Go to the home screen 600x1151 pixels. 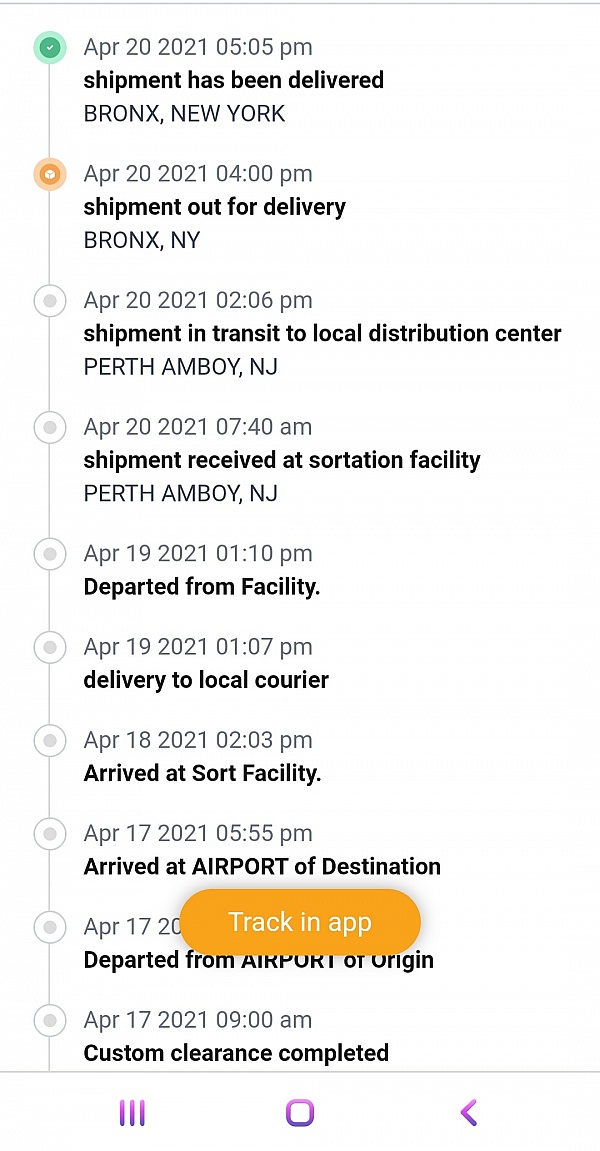(300, 1113)
